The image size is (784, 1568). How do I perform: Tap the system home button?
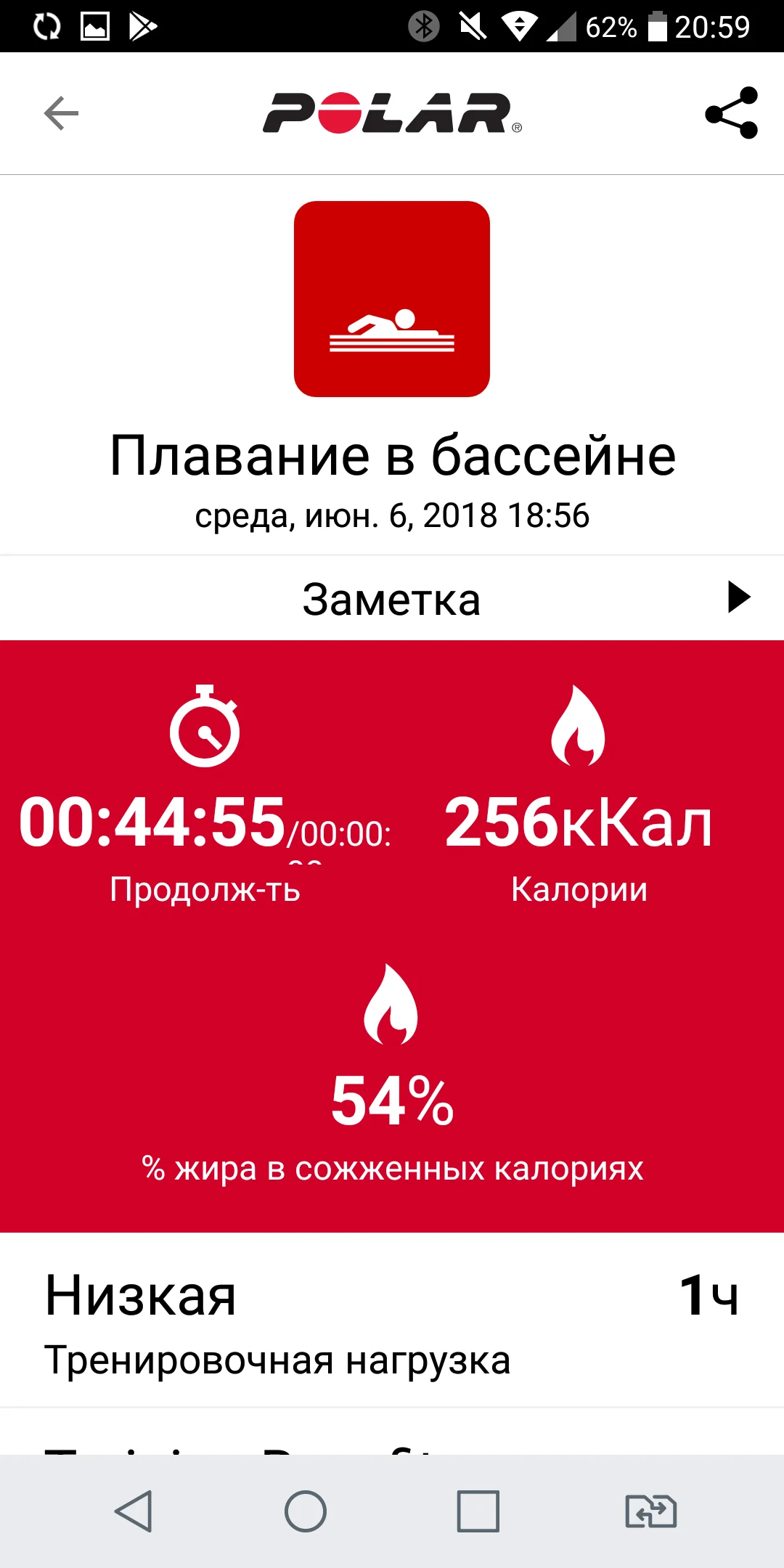[x=306, y=1511]
